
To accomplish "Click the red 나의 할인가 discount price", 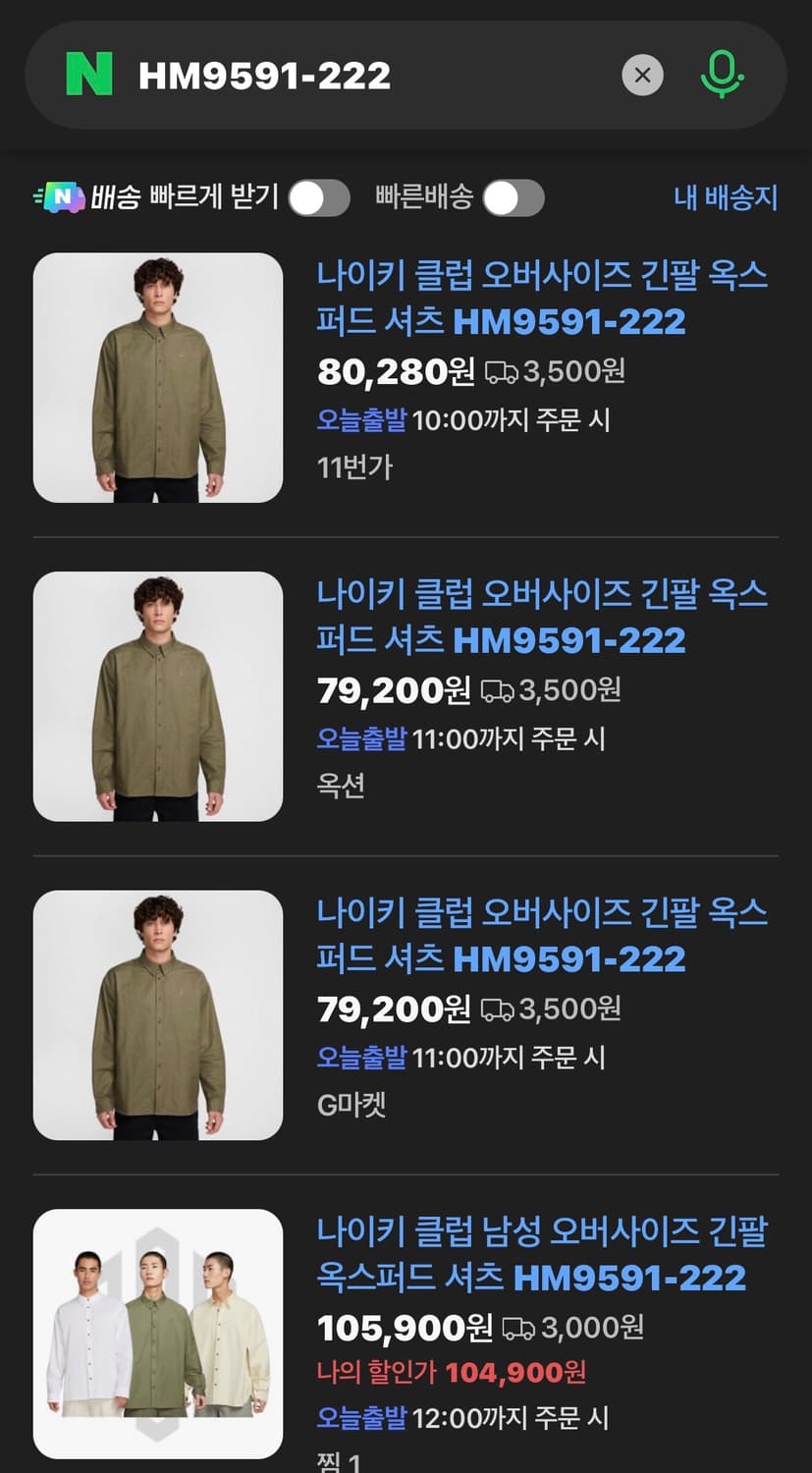I will click(451, 1374).
